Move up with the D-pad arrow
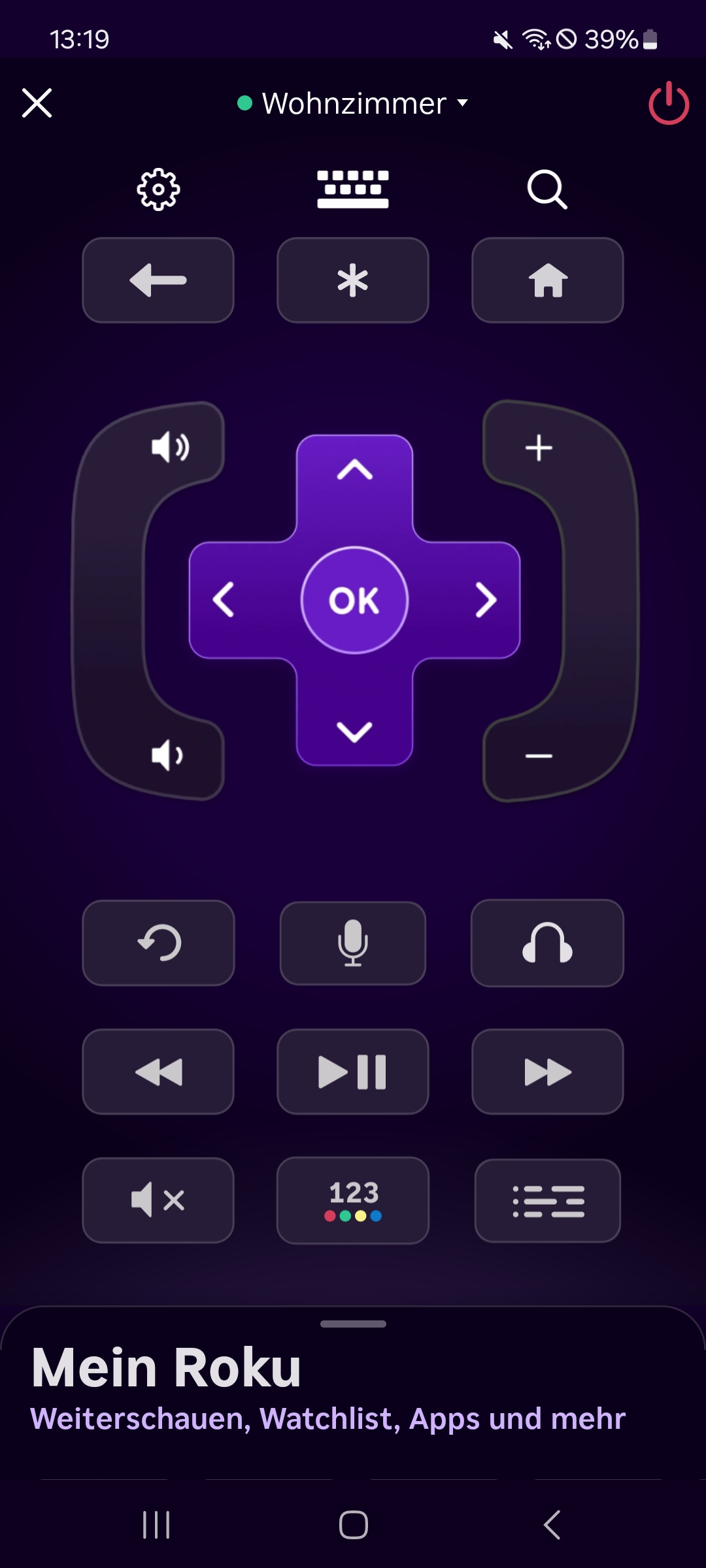 point(354,469)
